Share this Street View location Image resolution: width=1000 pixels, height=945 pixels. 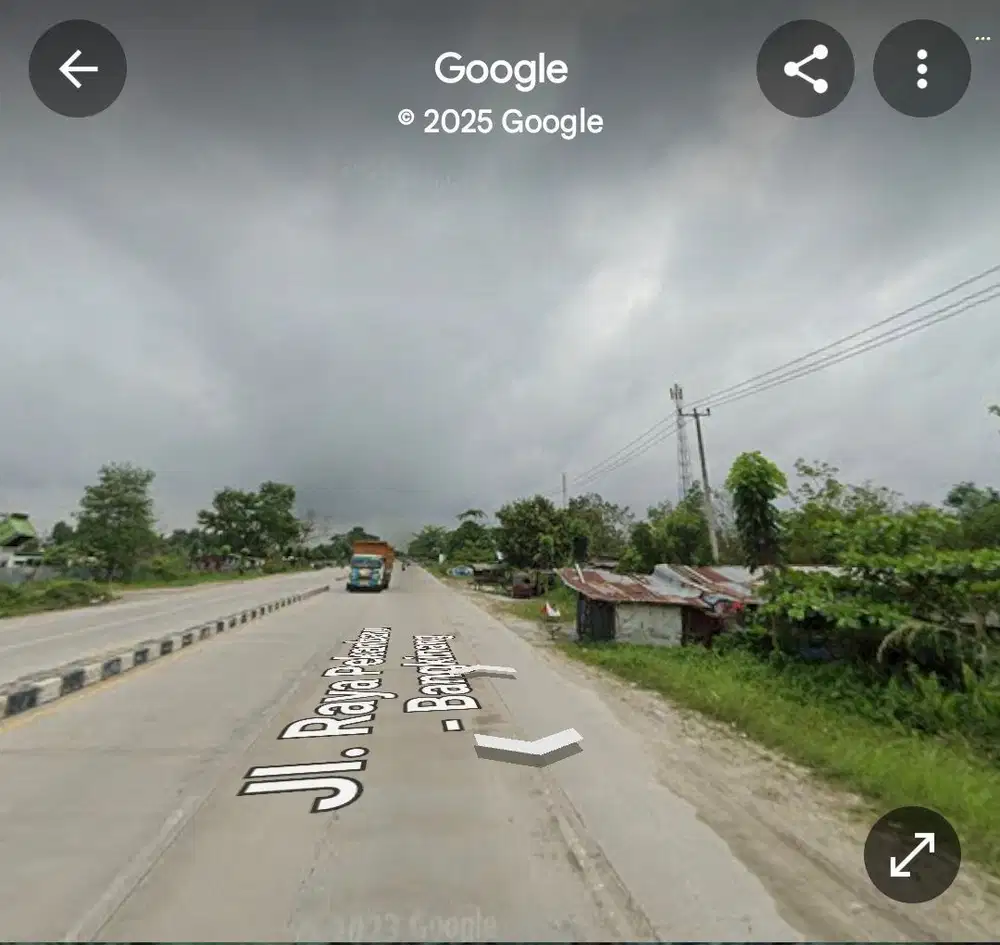coord(805,69)
